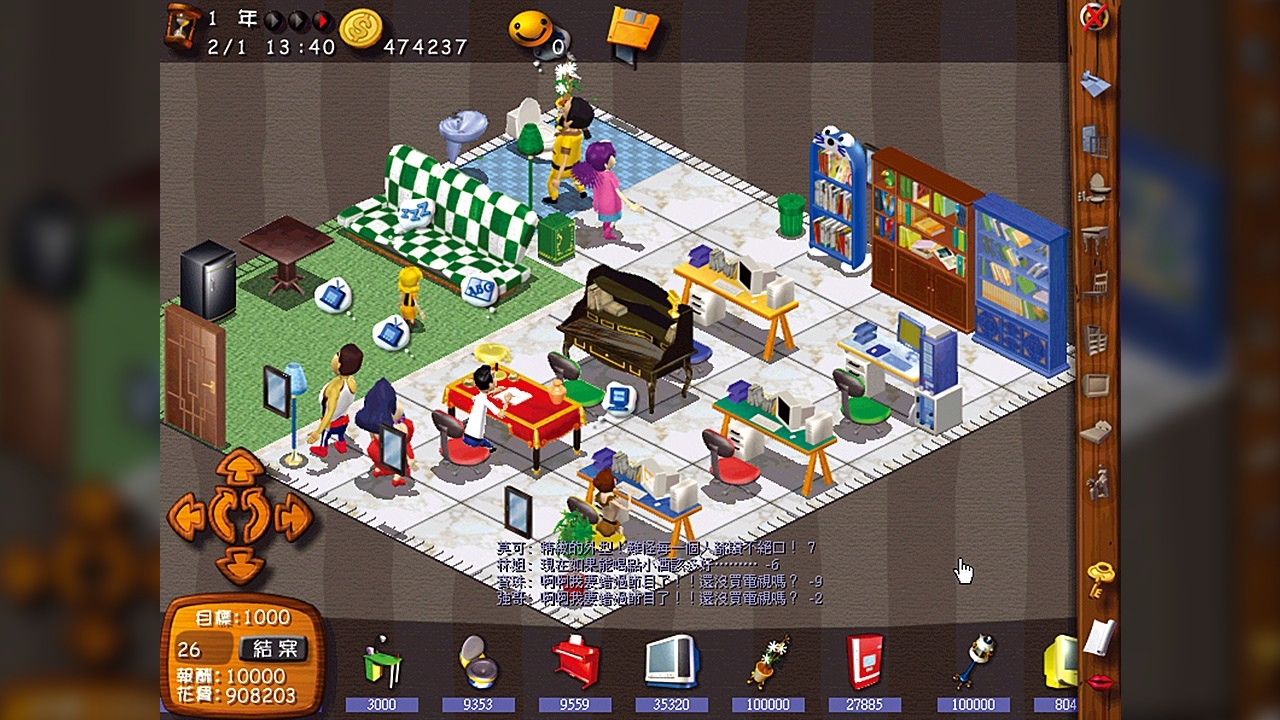Tap the red exit icon

click(1095, 17)
